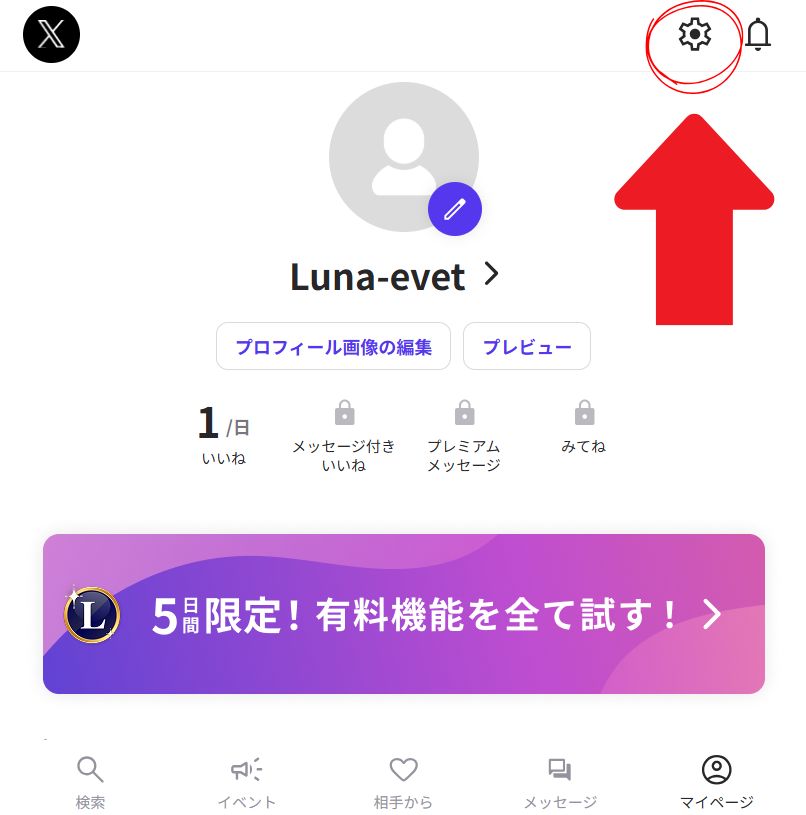Unlock みてね via lock icon
This screenshot has height=815, width=806.
point(584,412)
